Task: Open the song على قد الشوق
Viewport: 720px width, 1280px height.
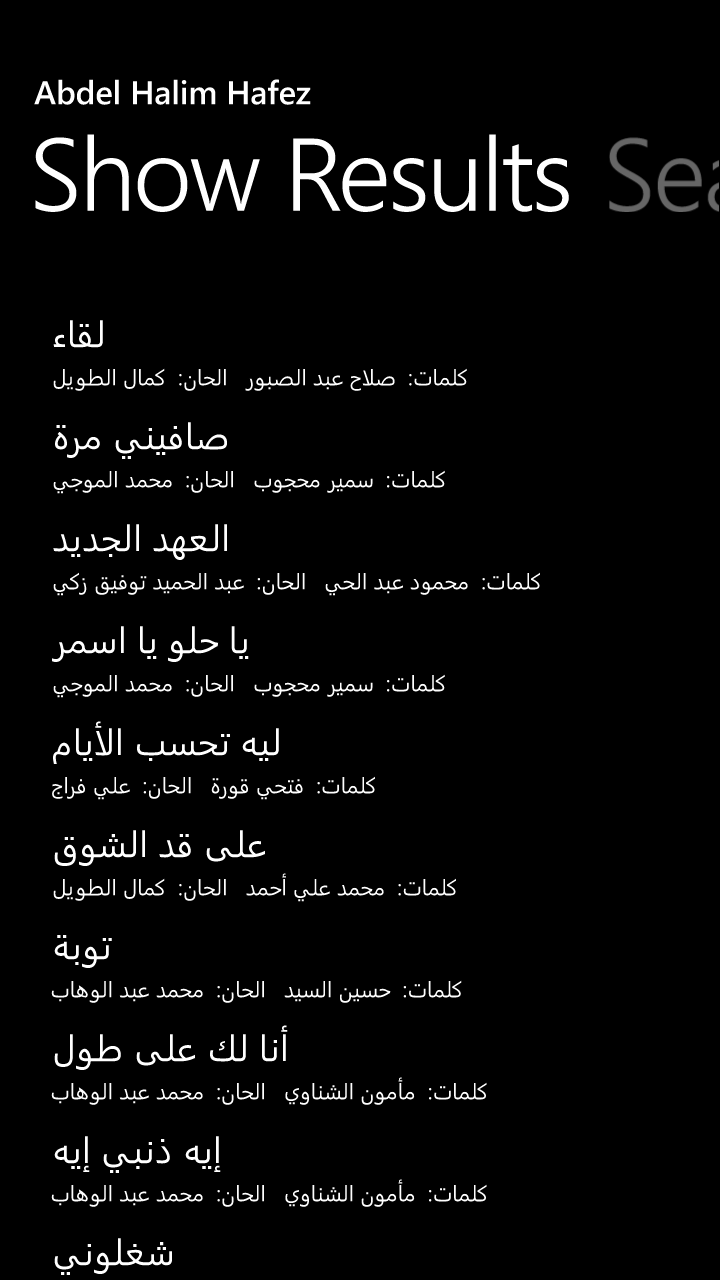Action: click(159, 846)
